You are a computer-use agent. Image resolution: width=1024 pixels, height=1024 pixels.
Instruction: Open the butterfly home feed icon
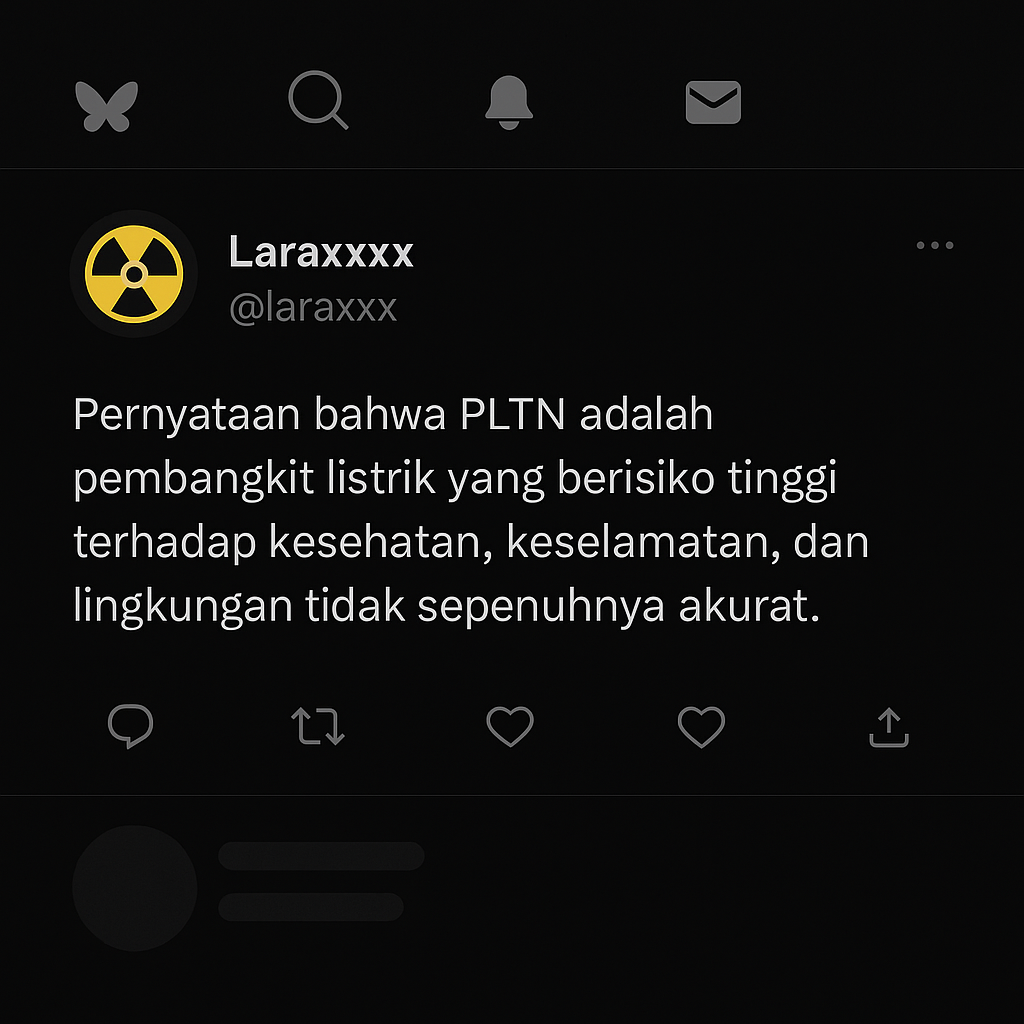[x=106, y=105]
